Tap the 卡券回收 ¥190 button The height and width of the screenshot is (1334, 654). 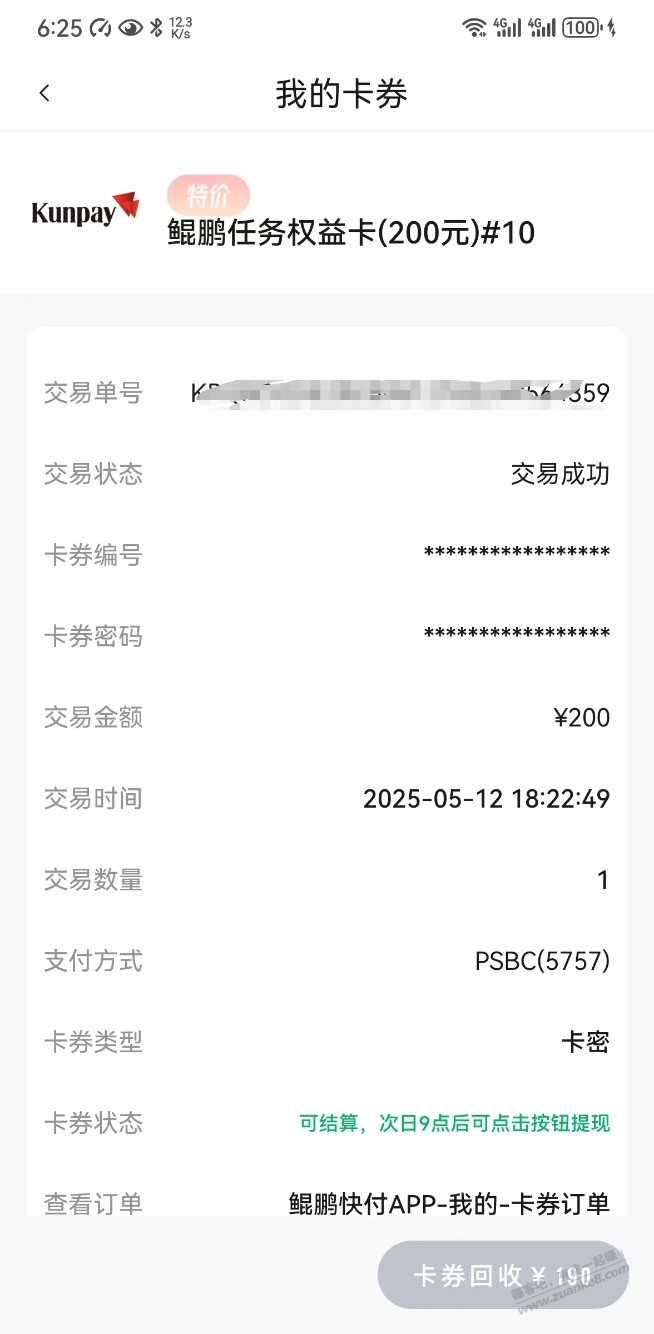coord(503,1275)
